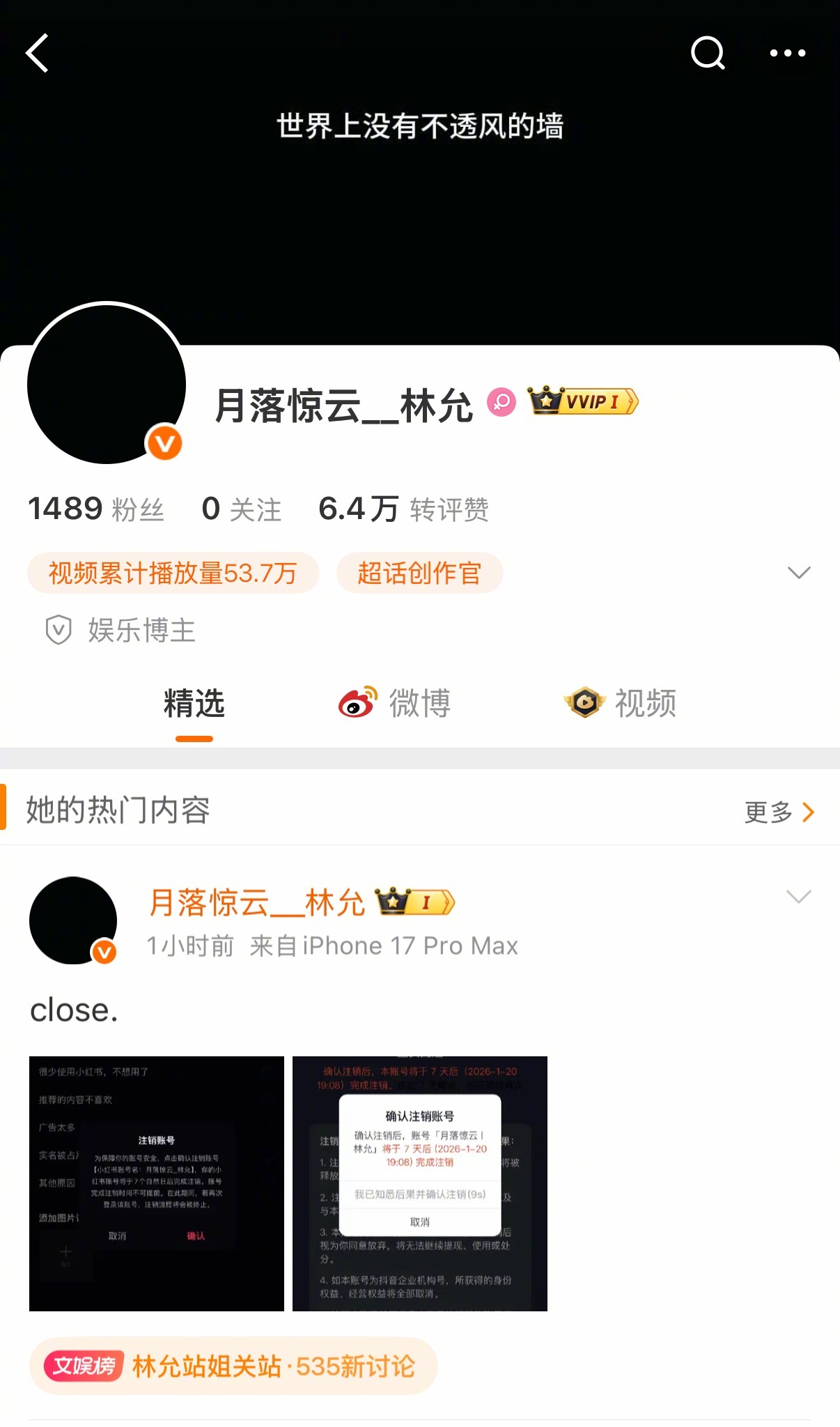Image resolution: width=840 pixels, height=1427 pixels.
Task: Collapse the post options chevron on close. post
Action: (798, 899)
